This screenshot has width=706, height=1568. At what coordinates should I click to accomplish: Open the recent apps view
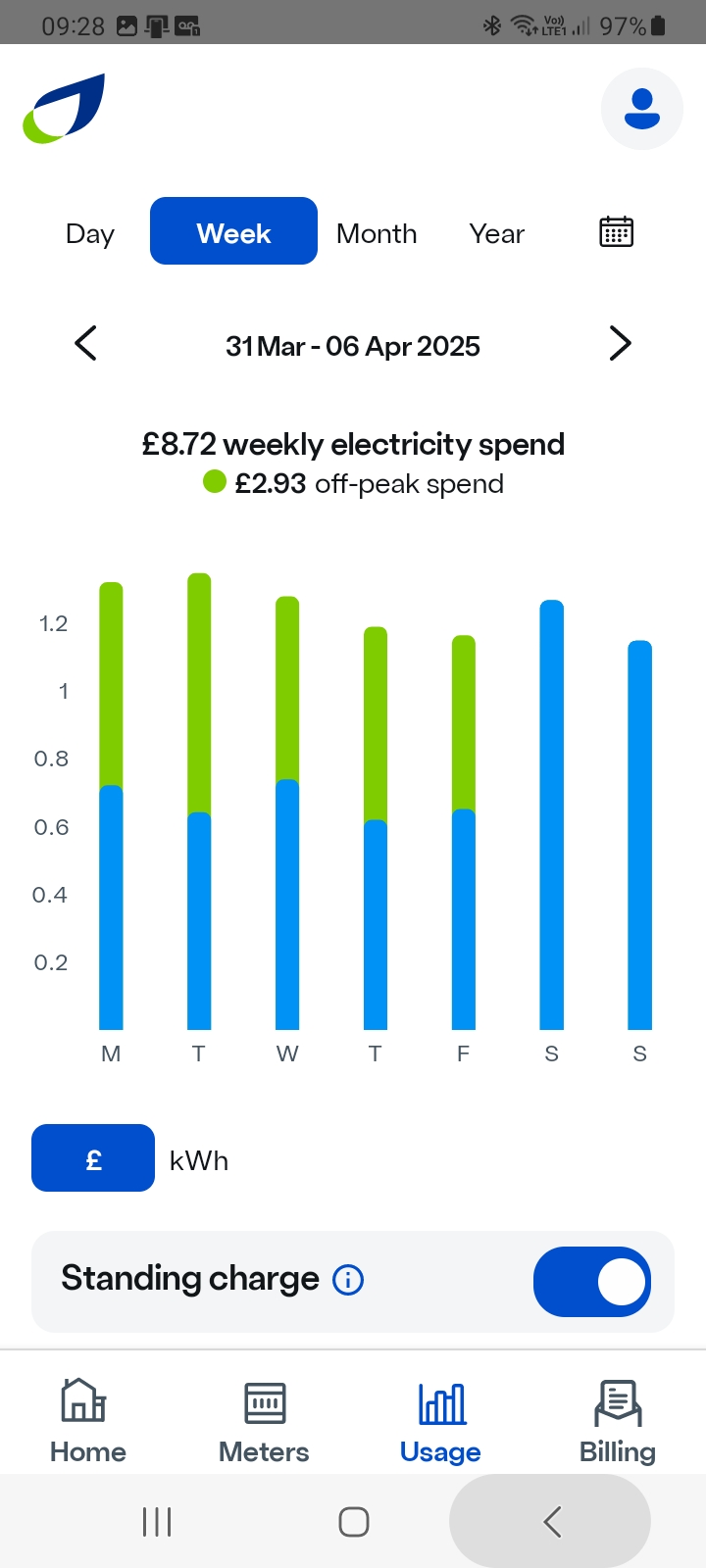coord(157,1522)
